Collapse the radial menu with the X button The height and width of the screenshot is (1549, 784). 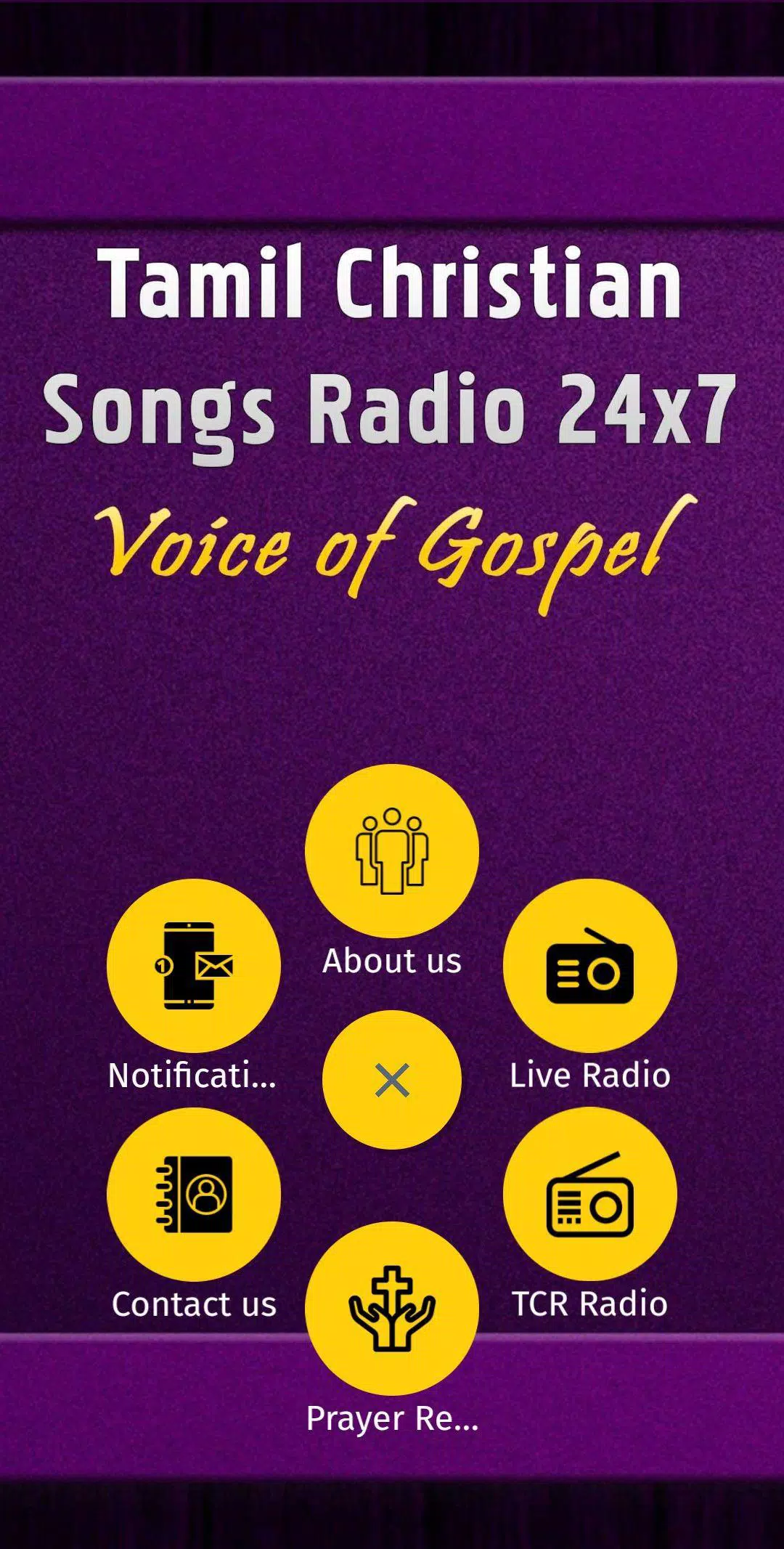tap(392, 1080)
